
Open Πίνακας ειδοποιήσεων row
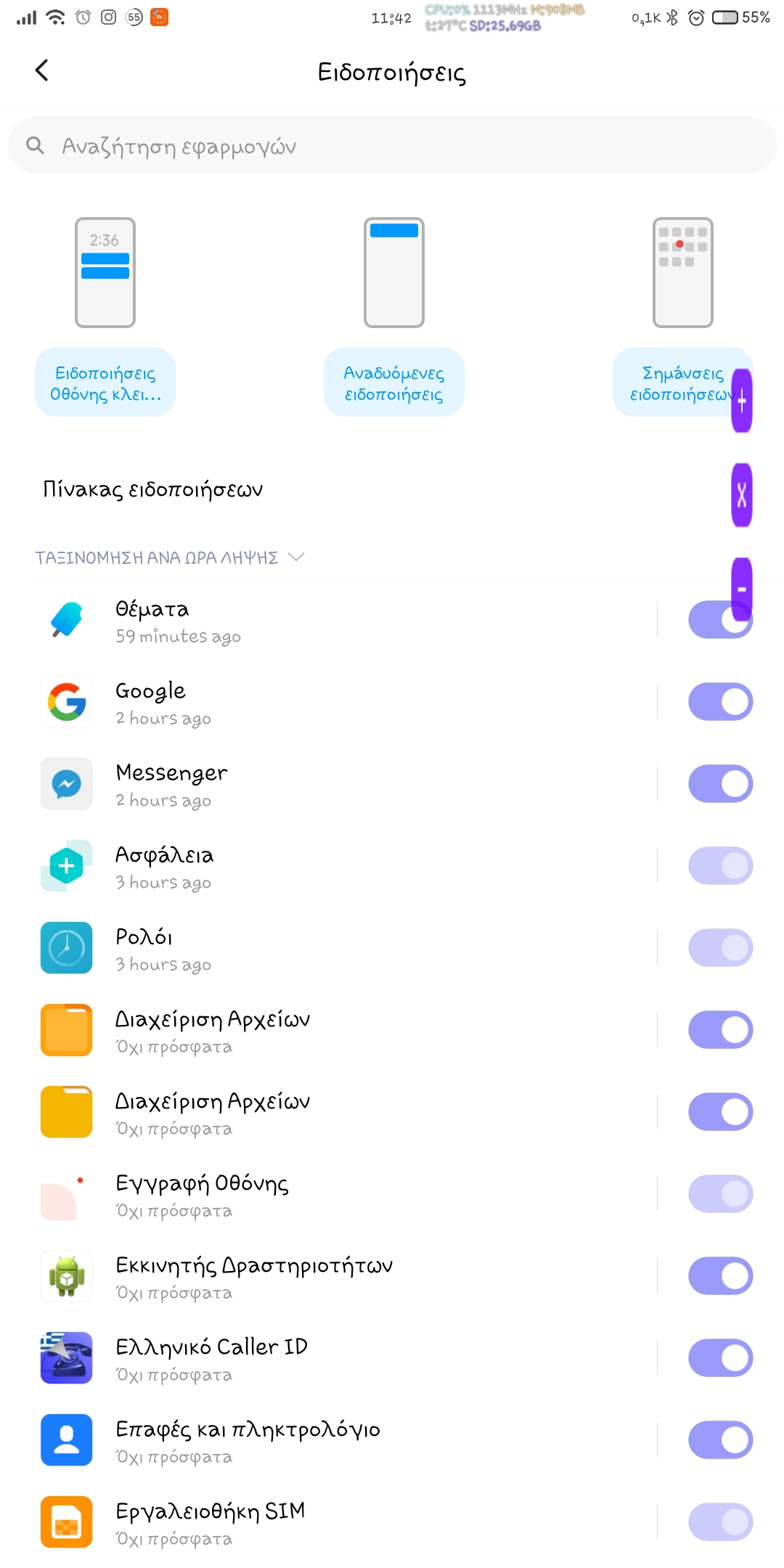[392, 489]
